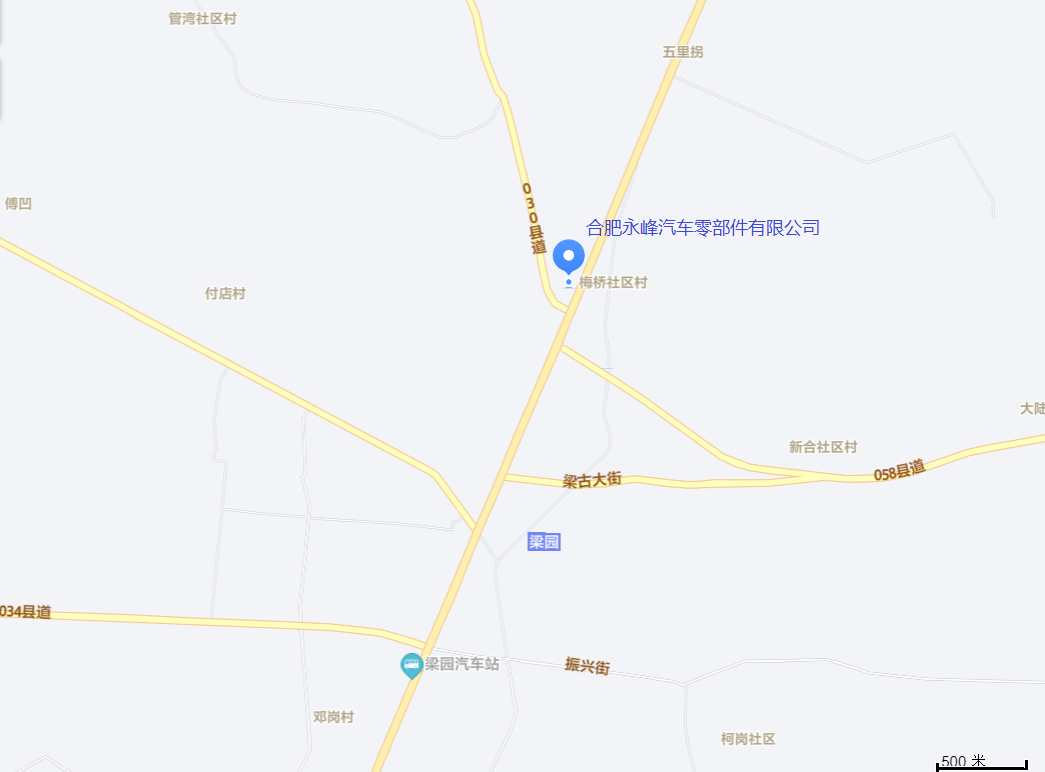
Task: Tap the blue location pin marker
Action: coord(569,256)
